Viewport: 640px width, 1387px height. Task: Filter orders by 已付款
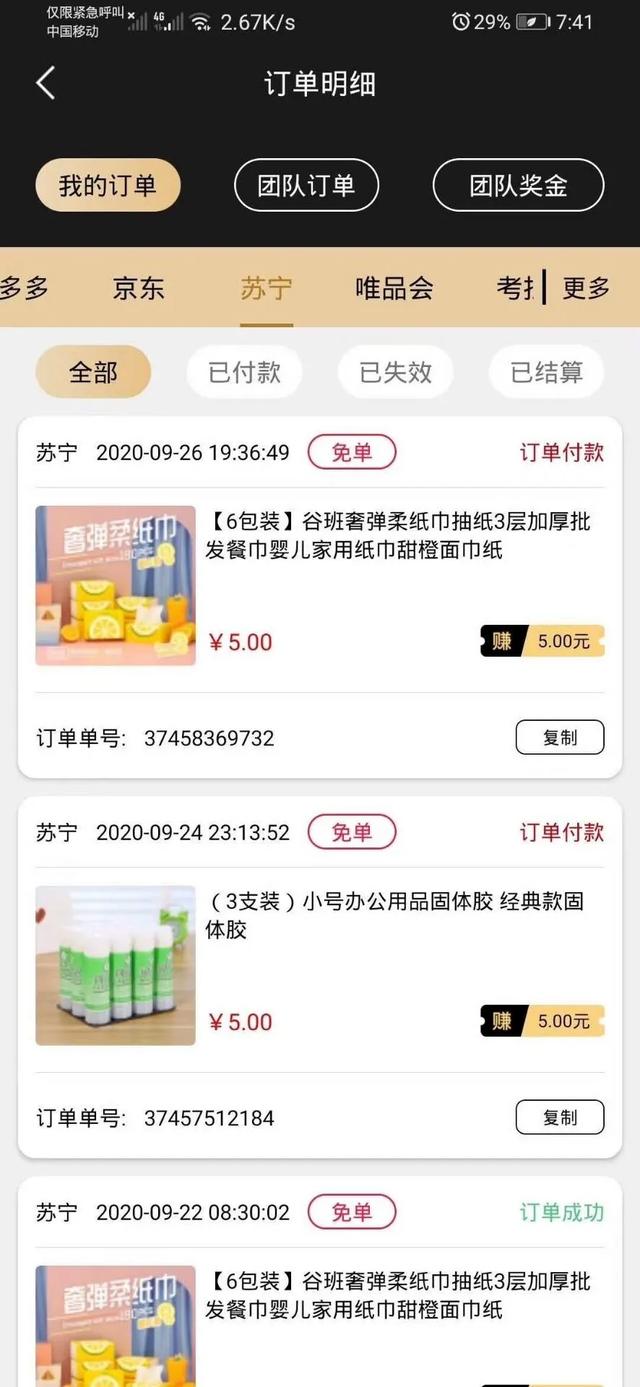244,373
